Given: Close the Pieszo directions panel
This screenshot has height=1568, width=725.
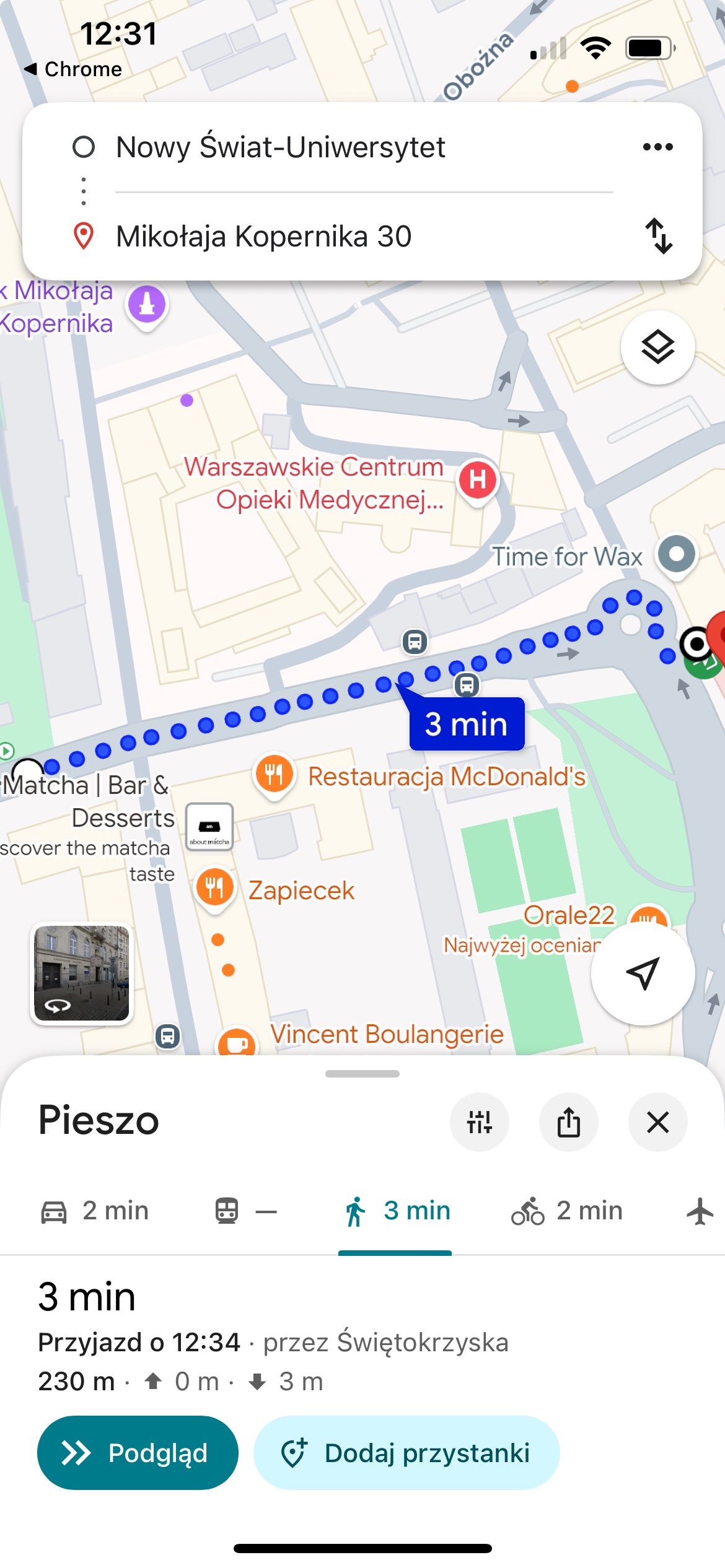Looking at the screenshot, I should coord(657,1122).
